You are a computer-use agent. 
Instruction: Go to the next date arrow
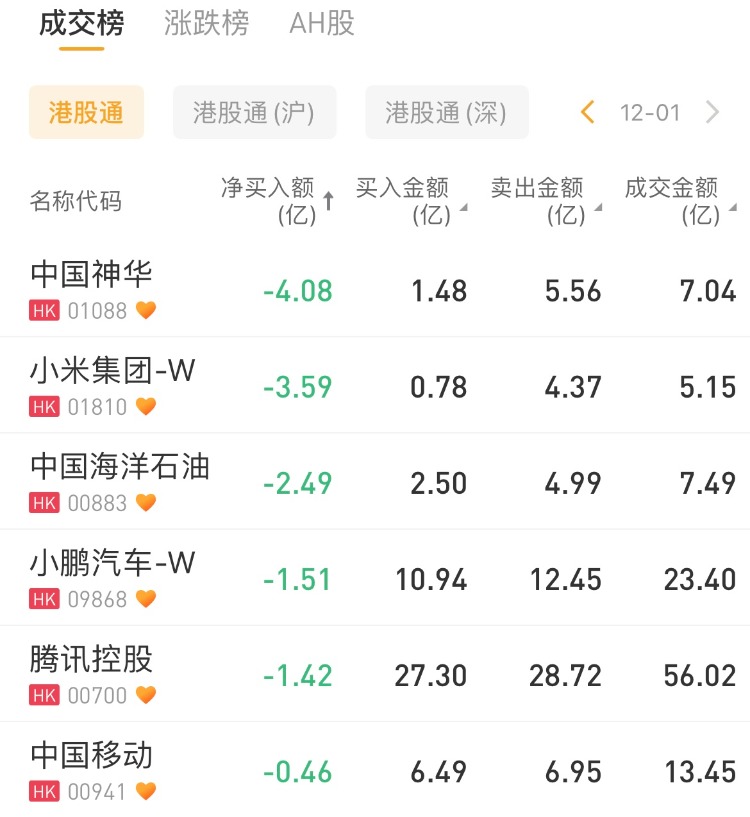713,112
